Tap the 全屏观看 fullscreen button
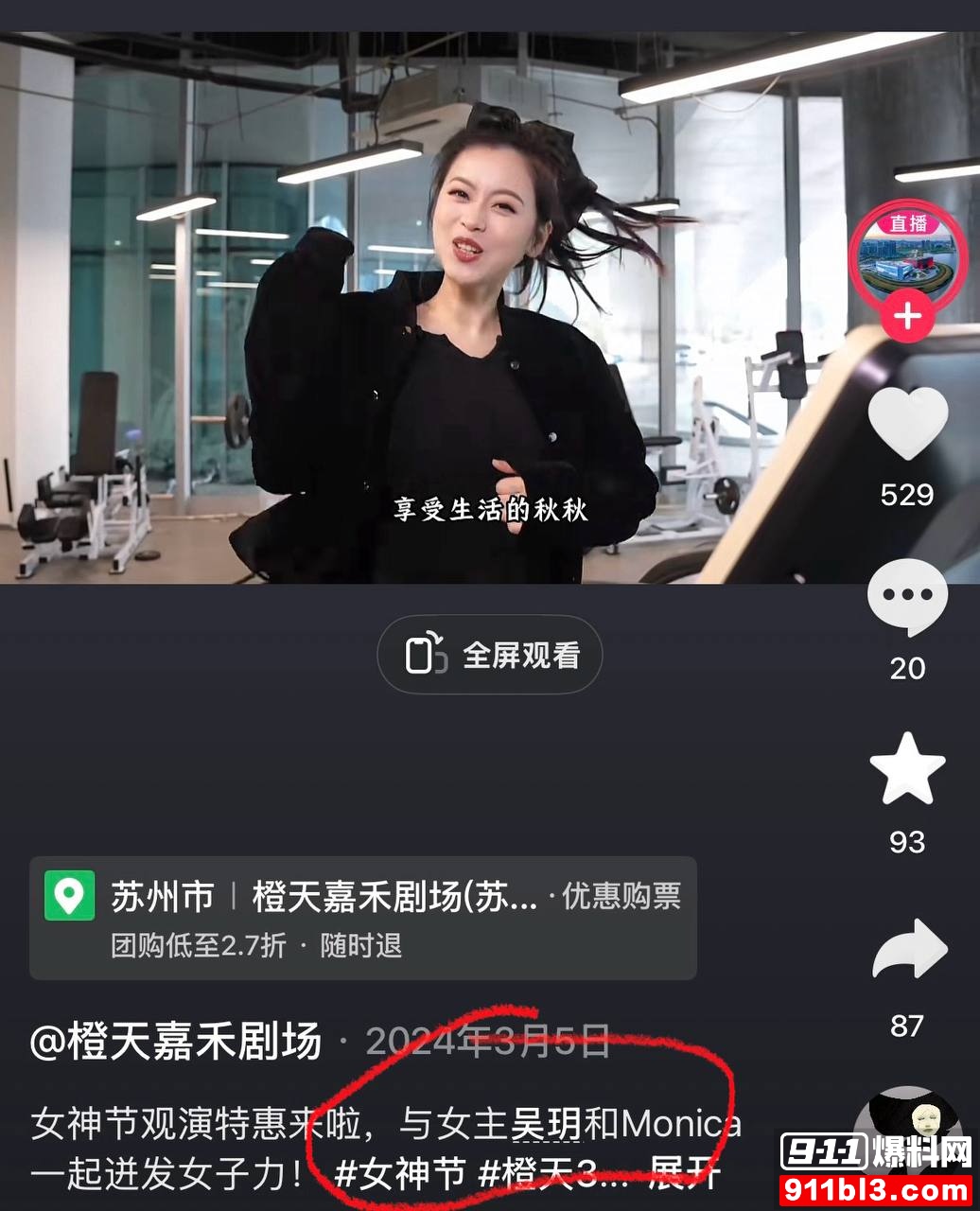The image size is (980, 1211). (490, 654)
